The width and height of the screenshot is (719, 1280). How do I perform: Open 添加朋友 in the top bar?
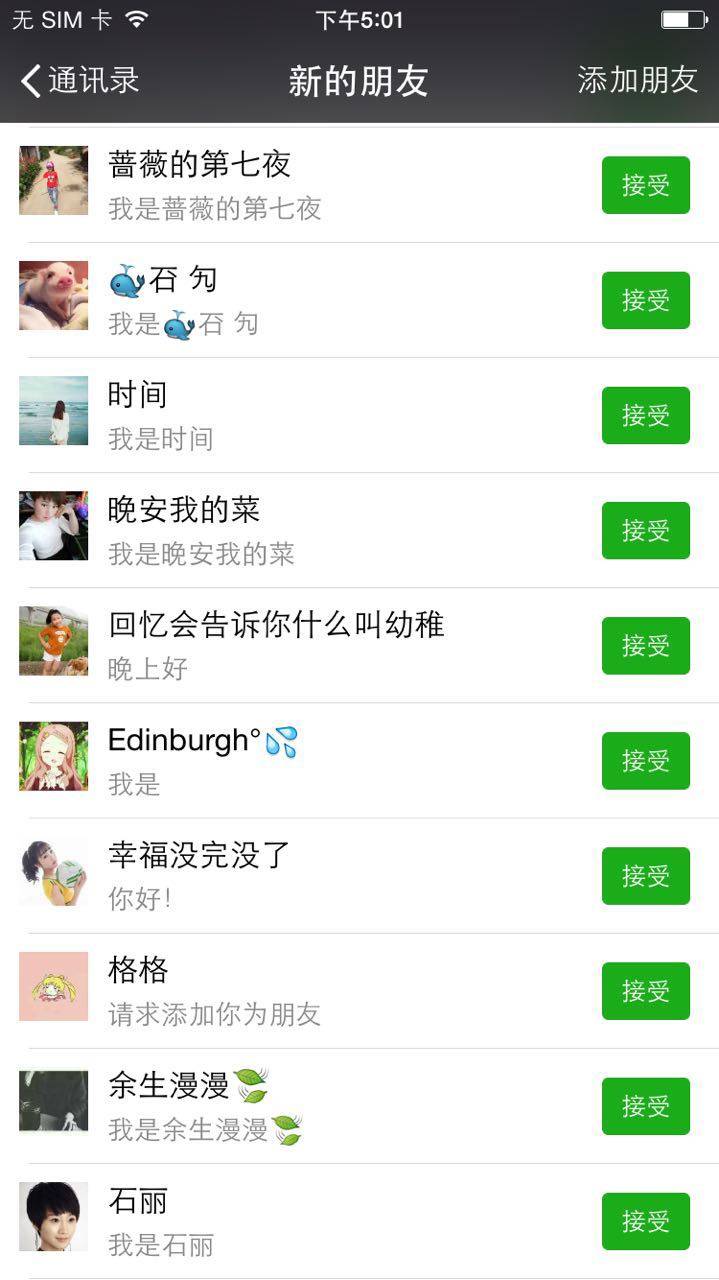637,80
